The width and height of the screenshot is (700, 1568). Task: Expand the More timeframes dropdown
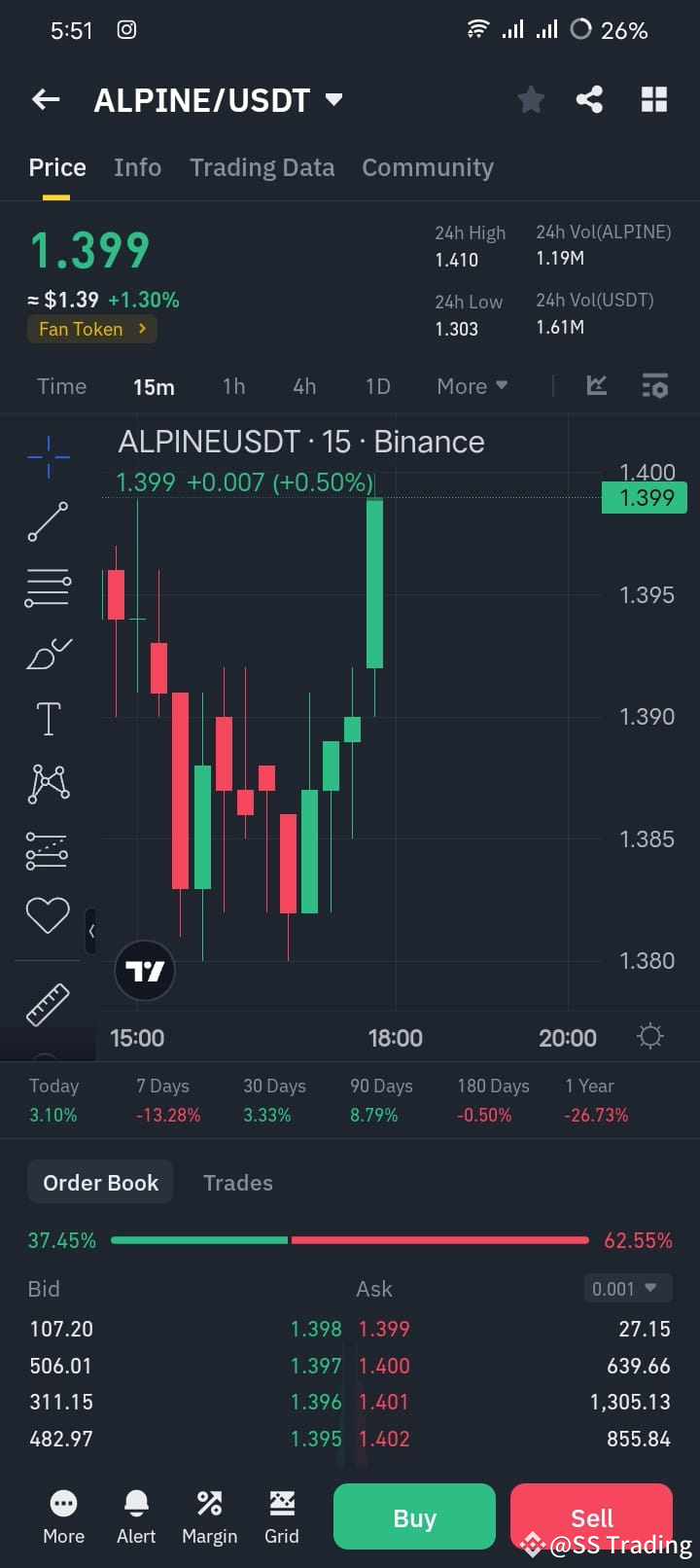click(x=472, y=386)
